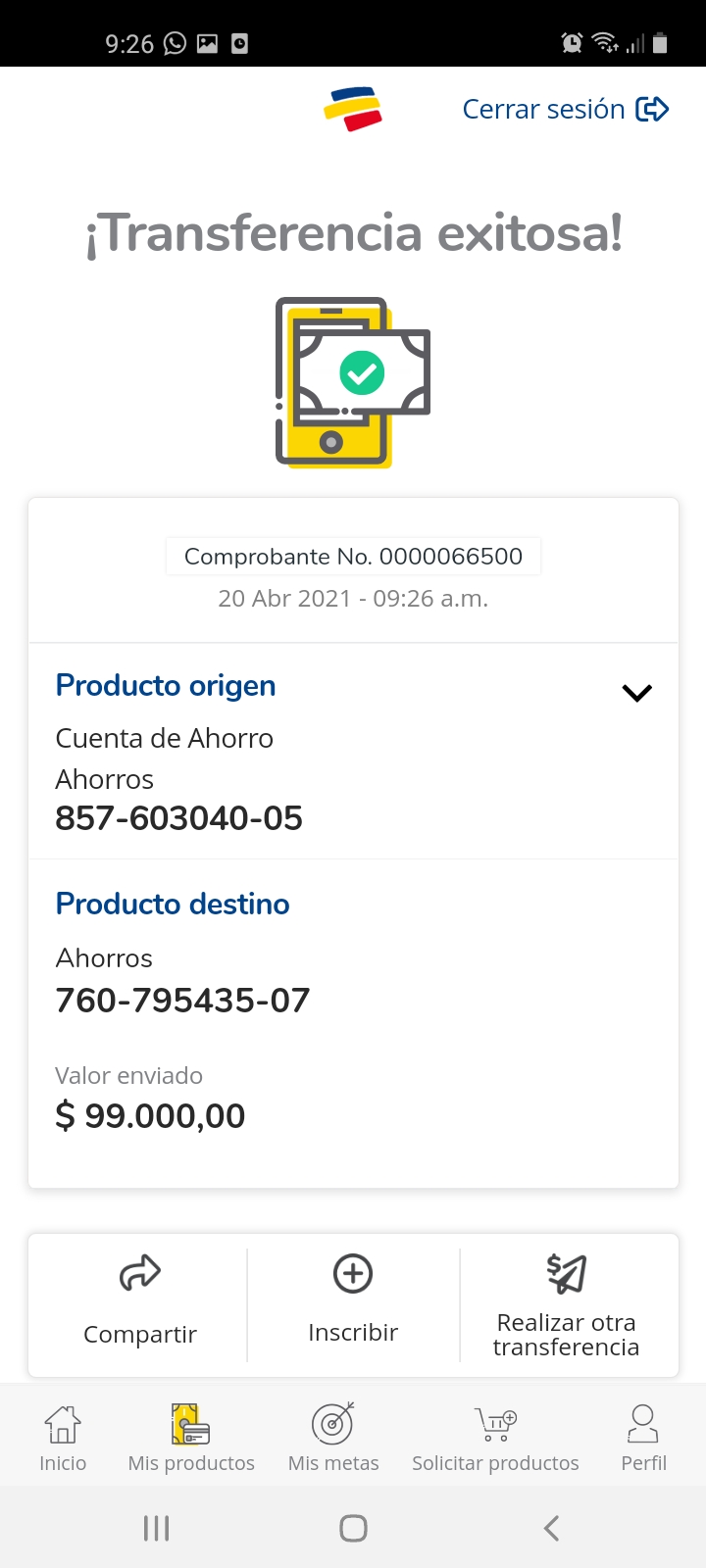The image size is (706, 1568).
Task: Tap Inscribir to register the account
Action: 353,1302
